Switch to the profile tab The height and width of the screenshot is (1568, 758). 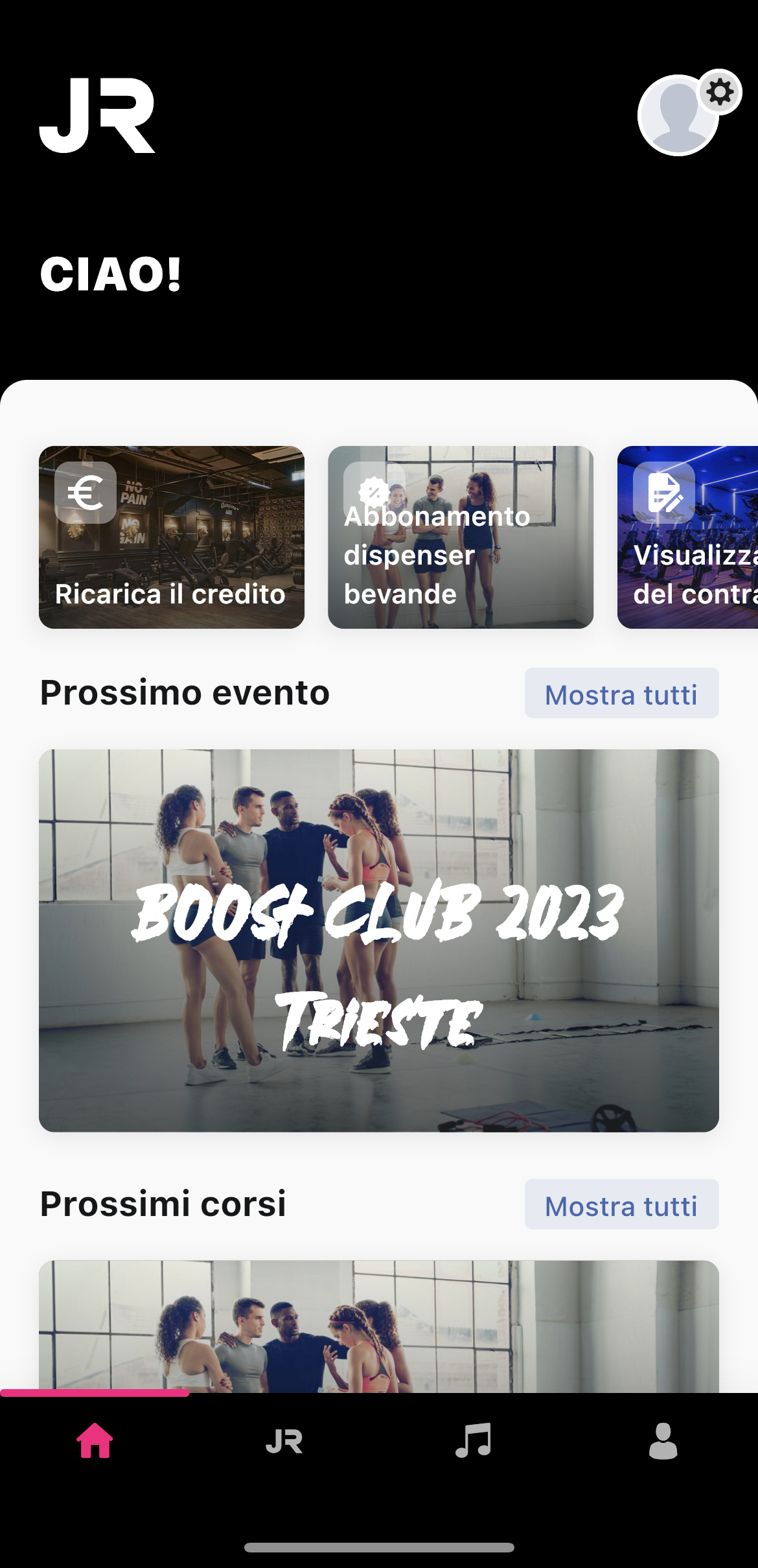pos(663,1441)
